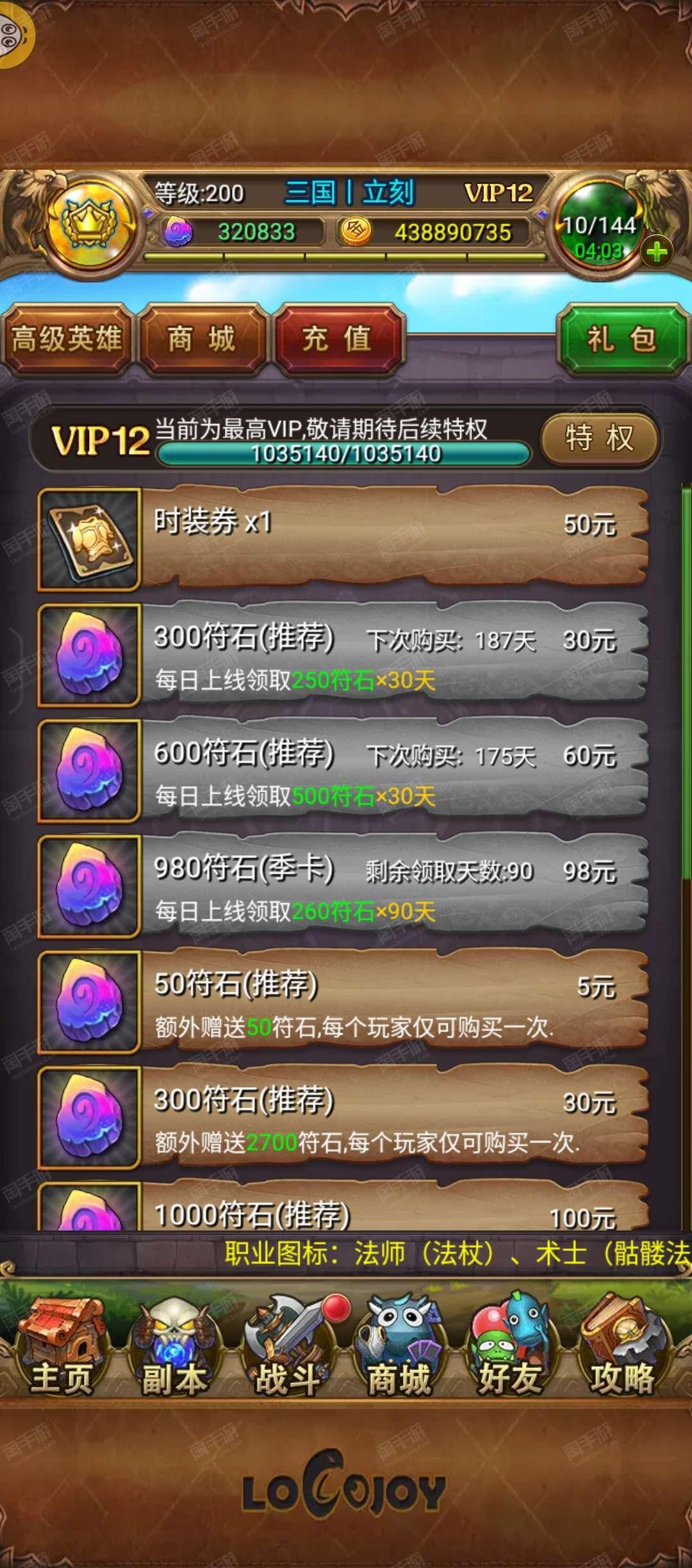Open bottom 商城 shop
The height and width of the screenshot is (1568, 692).
[x=399, y=1345]
